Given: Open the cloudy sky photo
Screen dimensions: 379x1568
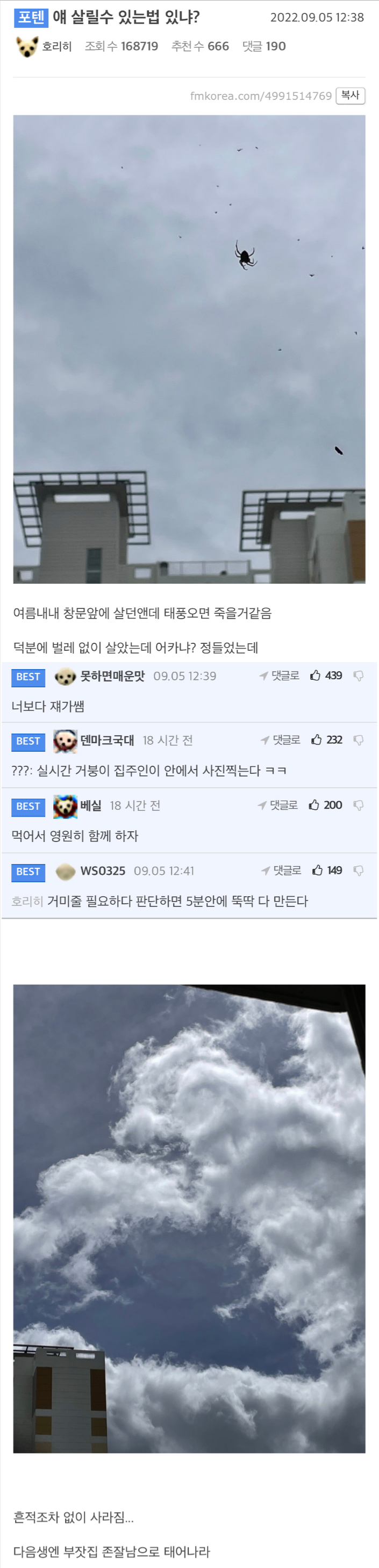Looking at the screenshot, I should [189, 1218].
